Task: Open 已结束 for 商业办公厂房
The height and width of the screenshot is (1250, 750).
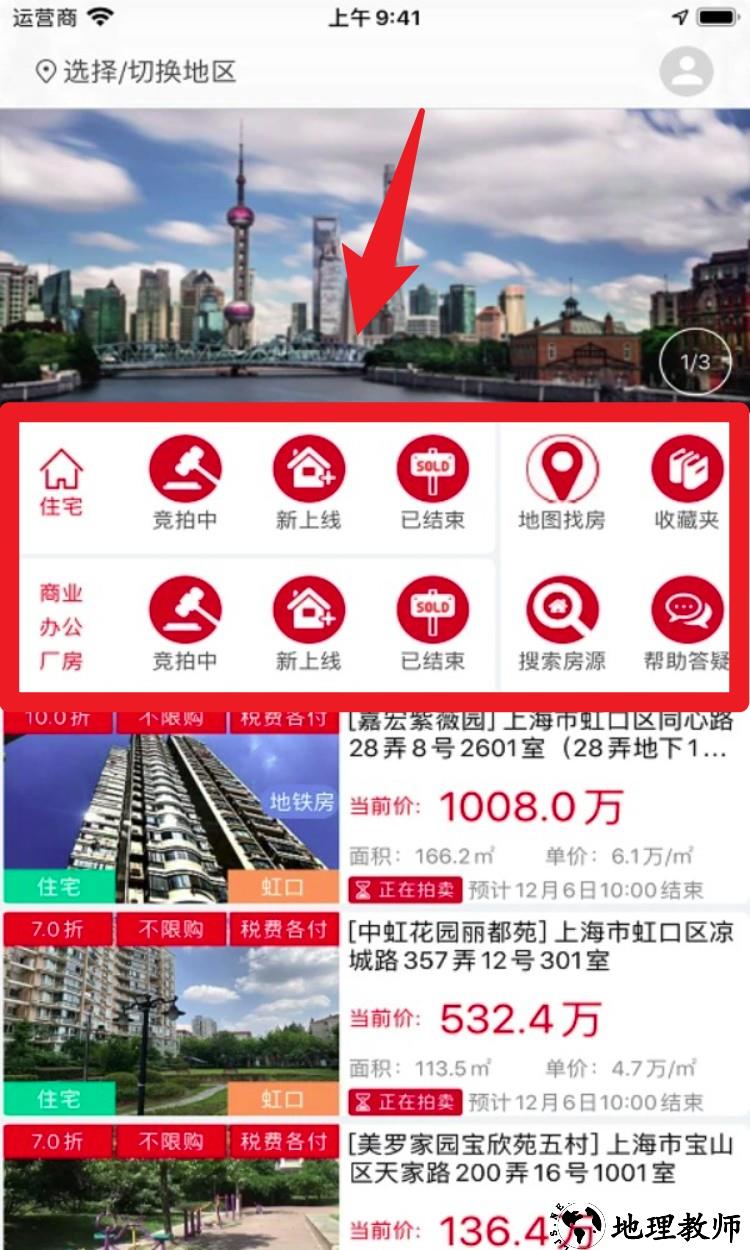Action: (433, 625)
